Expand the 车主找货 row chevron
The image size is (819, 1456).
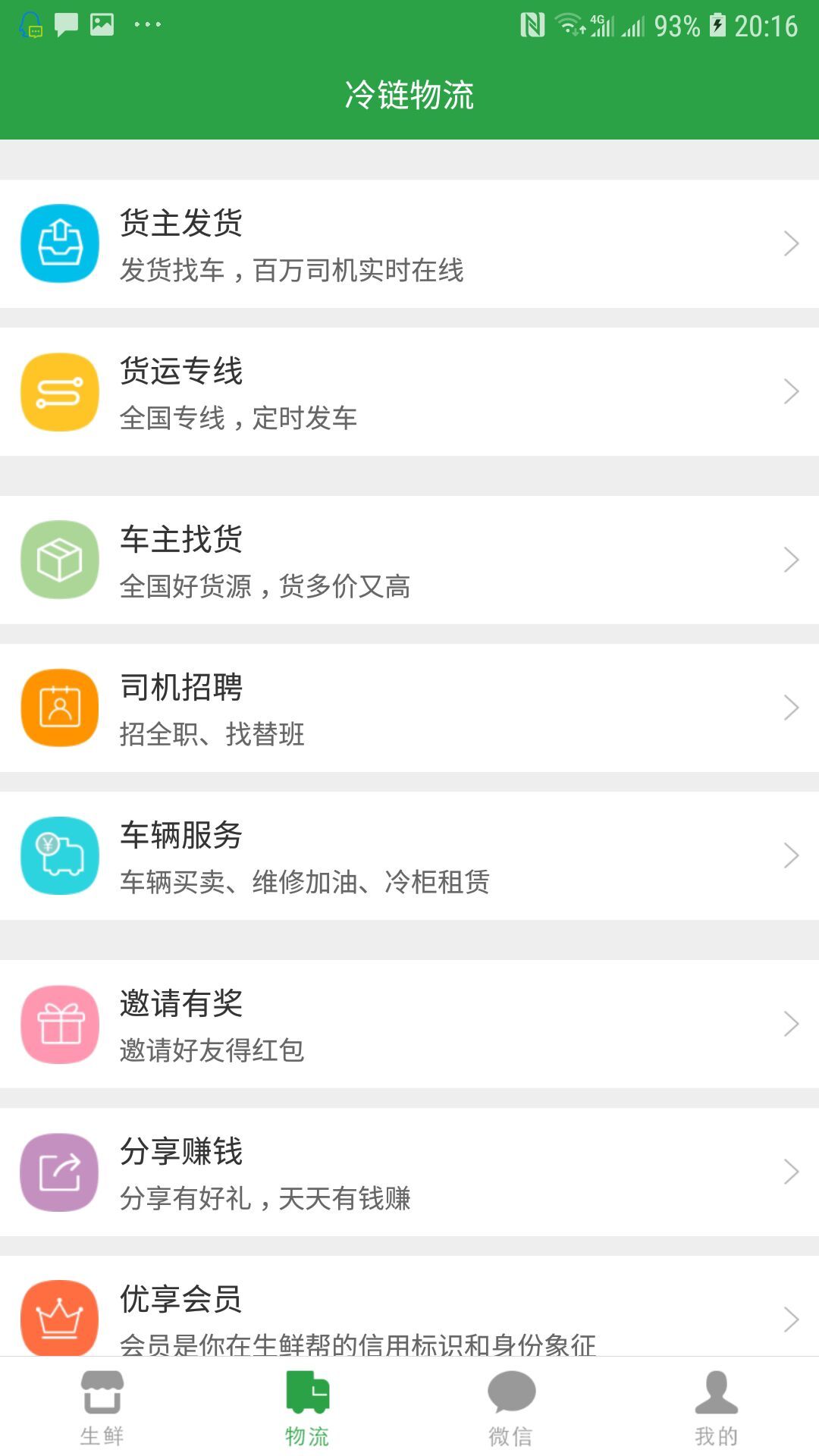[x=791, y=559]
